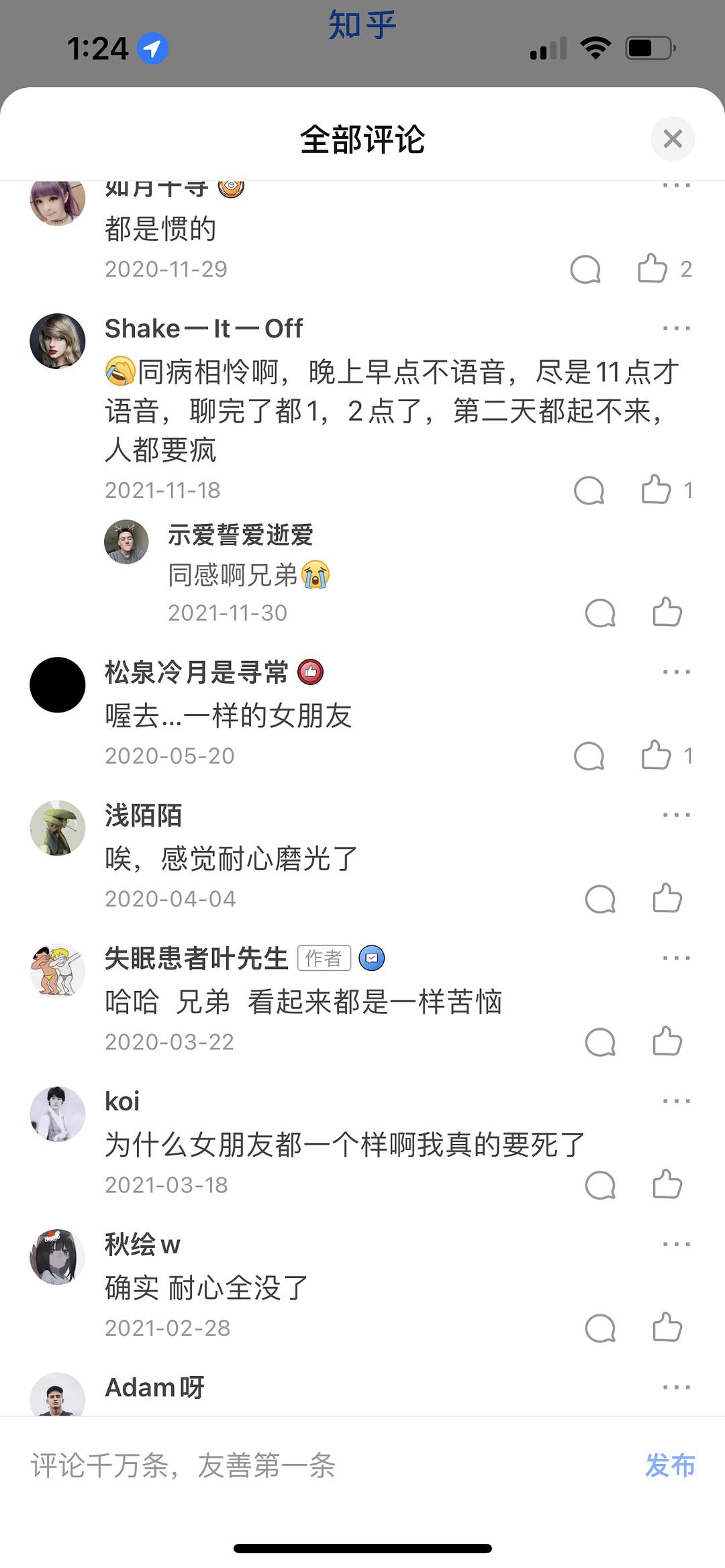
Task: Open more options for 松泉冷月是寻常's comment
Action: click(676, 672)
